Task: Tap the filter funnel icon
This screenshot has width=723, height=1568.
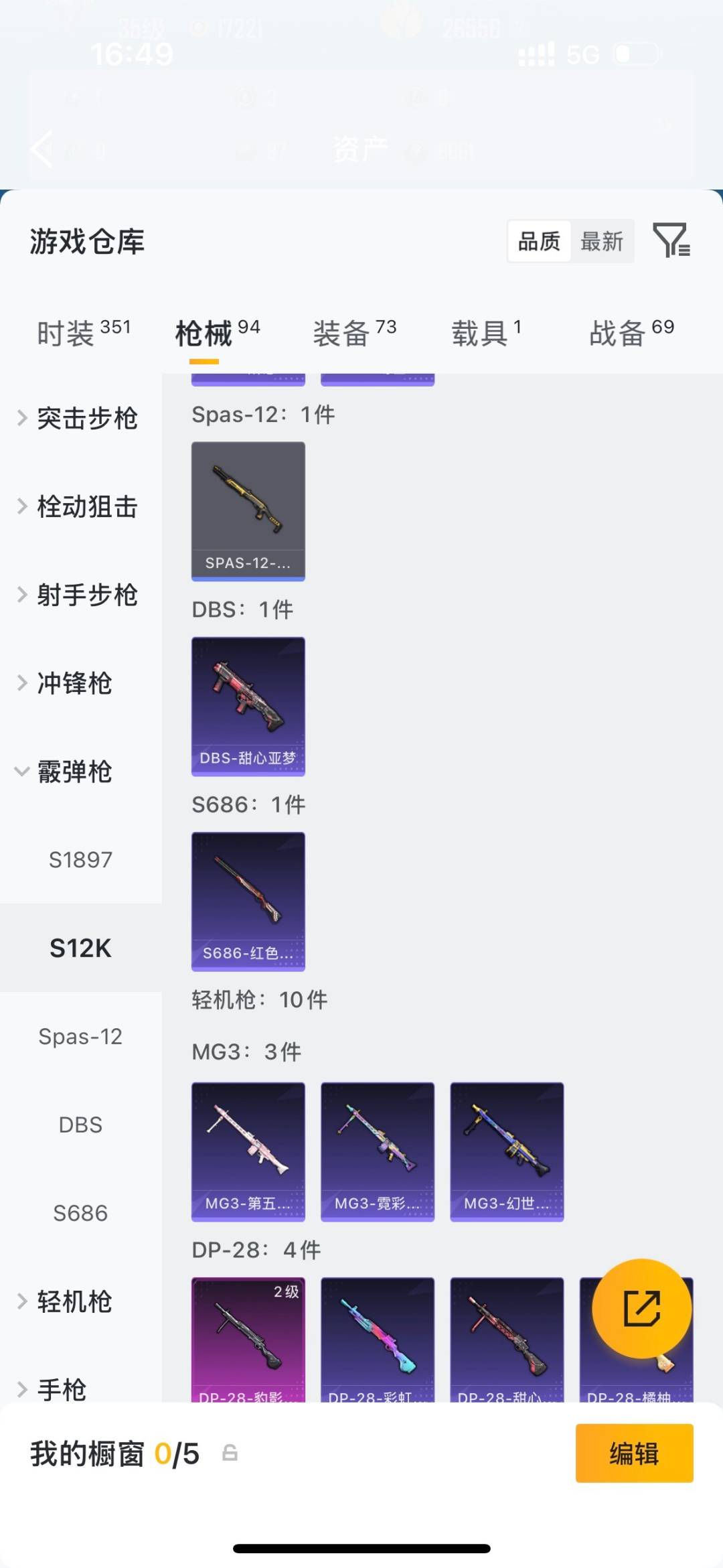Action: (x=672, y=242)
